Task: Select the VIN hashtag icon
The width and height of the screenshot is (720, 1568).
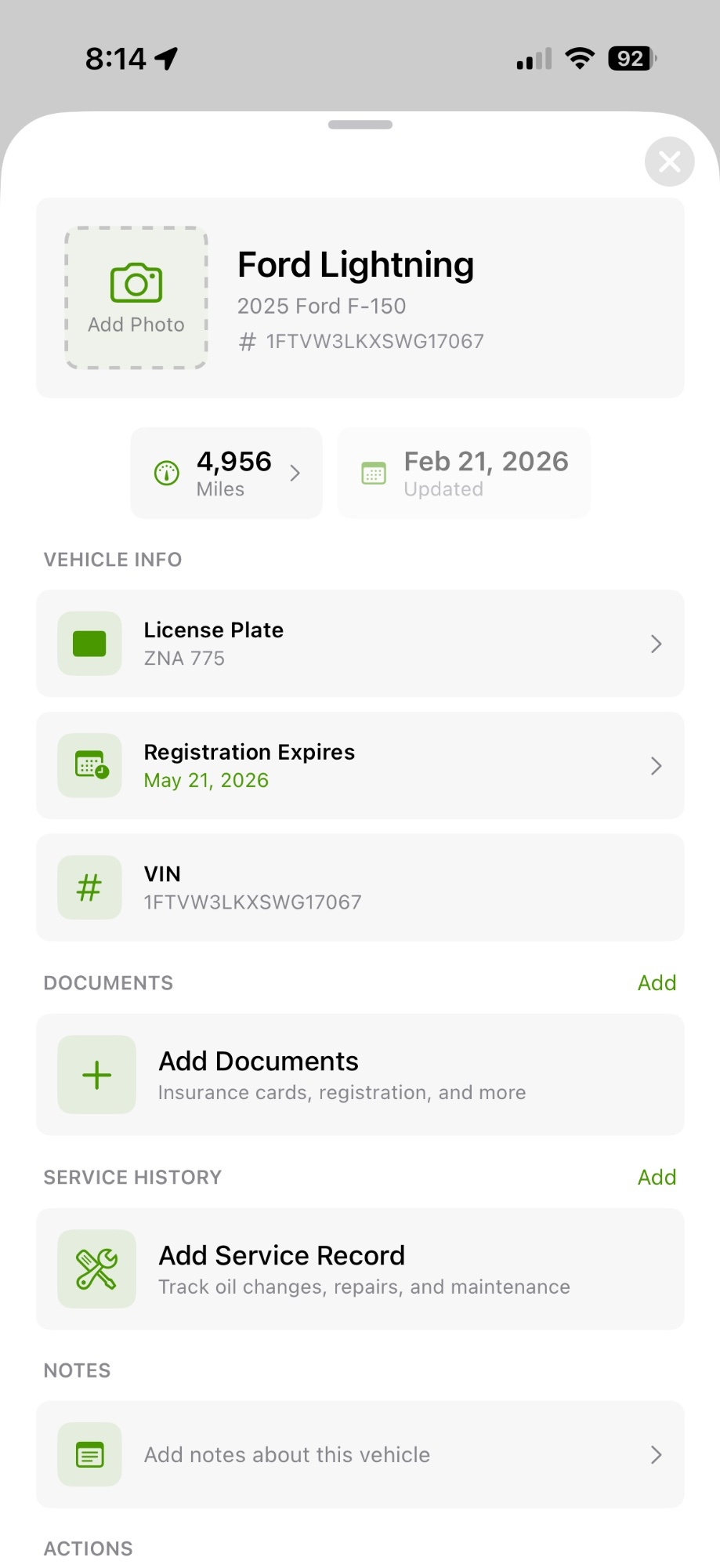Action: click(89, 887)
